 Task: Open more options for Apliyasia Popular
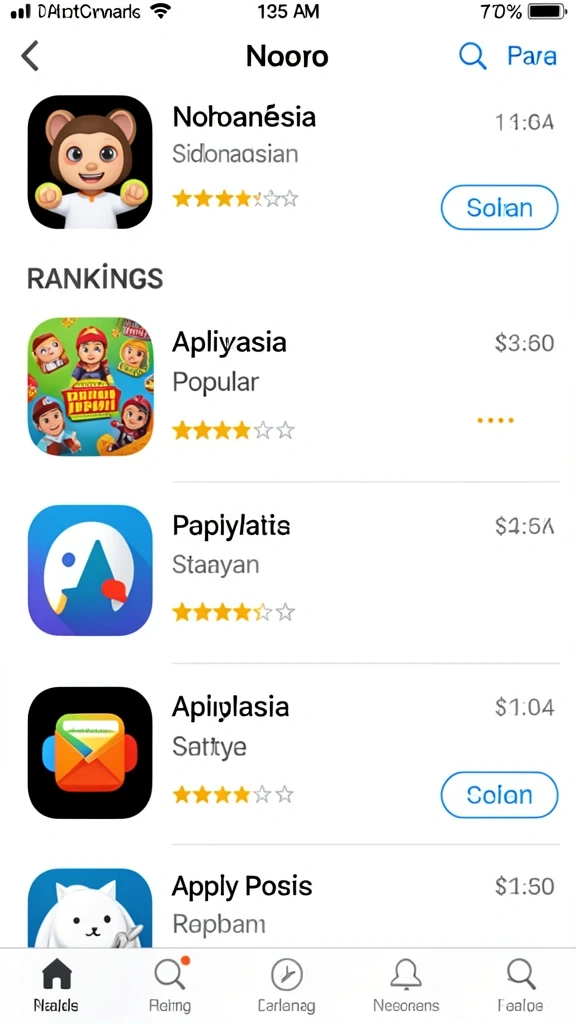coord(495,421)
